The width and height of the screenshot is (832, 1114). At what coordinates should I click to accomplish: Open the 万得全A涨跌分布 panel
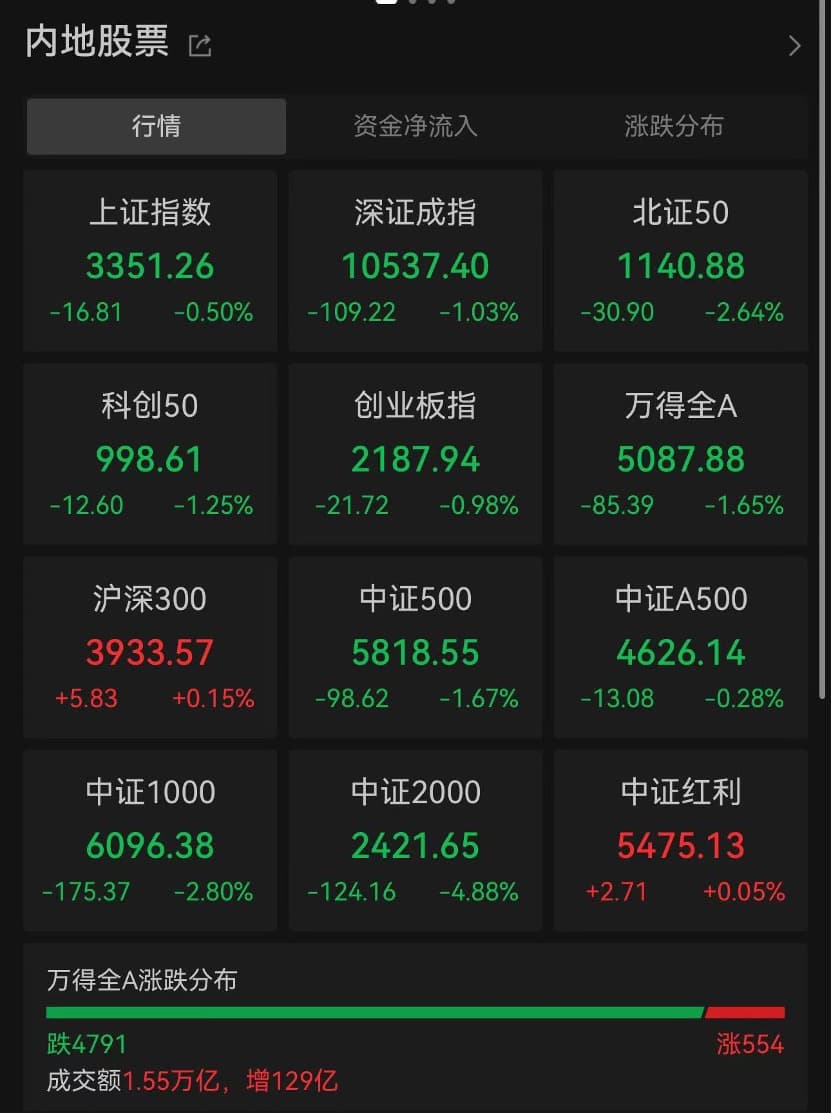click(415, 1028)
